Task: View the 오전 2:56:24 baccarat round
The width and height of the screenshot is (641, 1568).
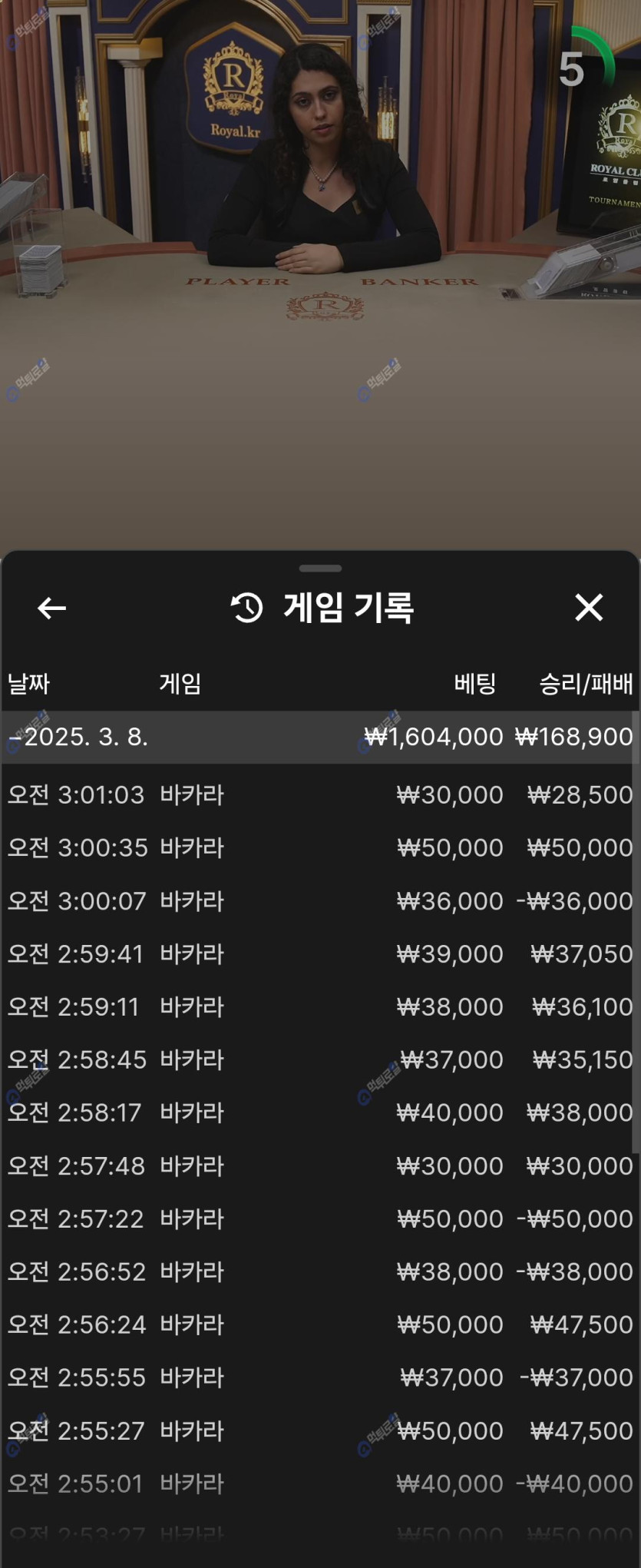Action: pos(319,1324)
